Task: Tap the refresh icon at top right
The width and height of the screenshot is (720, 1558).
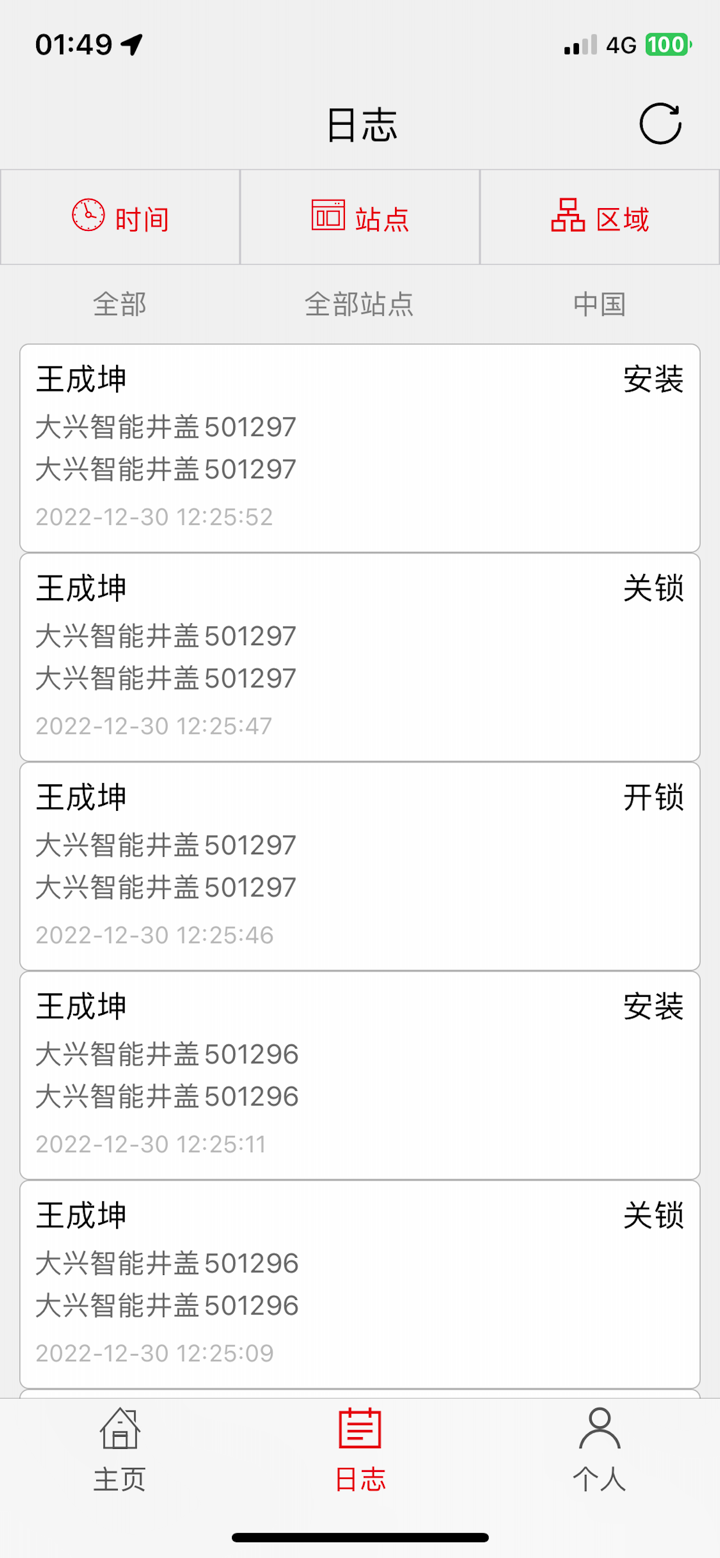Action: click(x=660, y=122)
